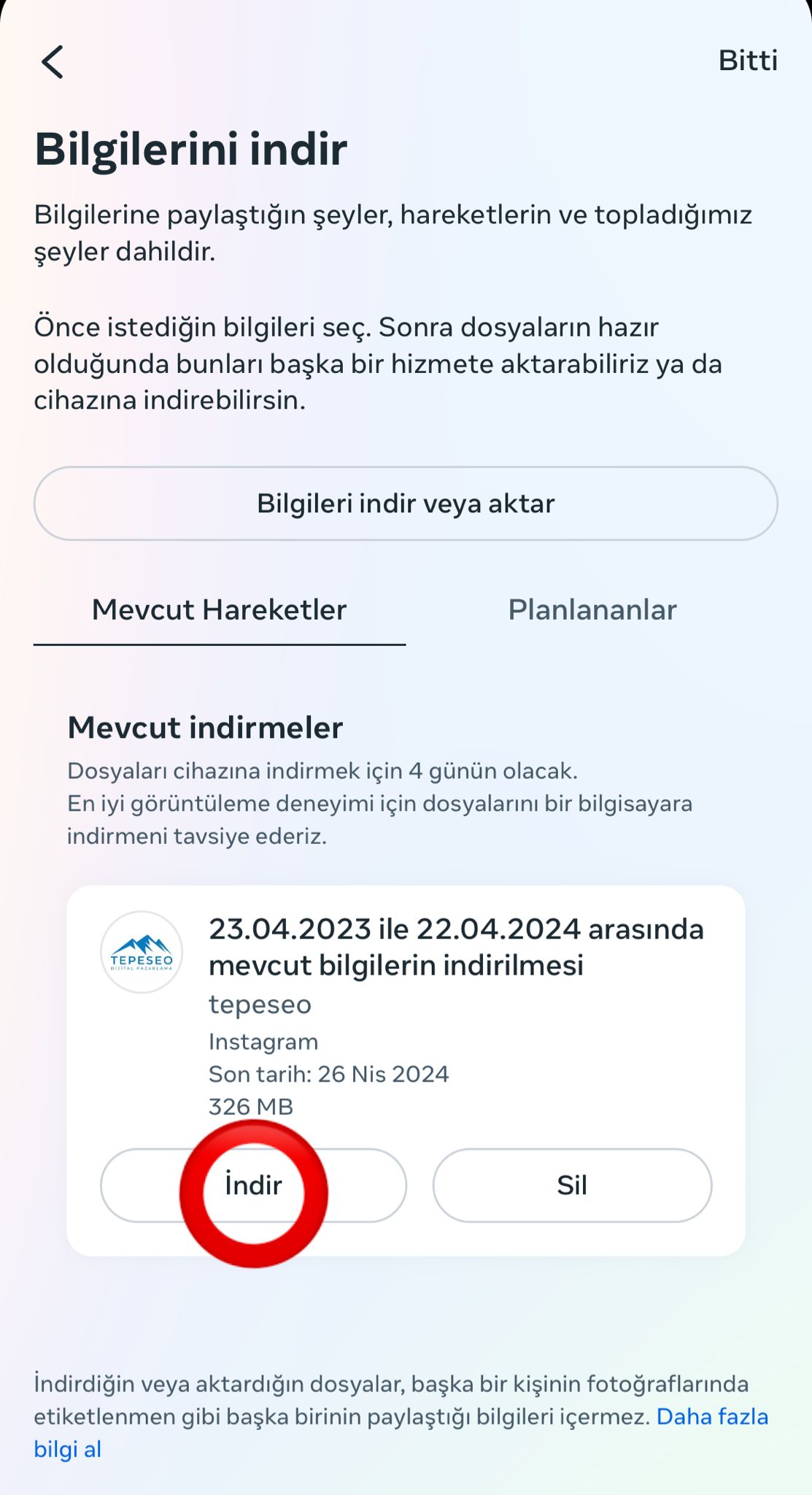This screenshot has height=1495, width=812.
Task: Delete the download request with Sil
Action: [x=572, y=1185]
